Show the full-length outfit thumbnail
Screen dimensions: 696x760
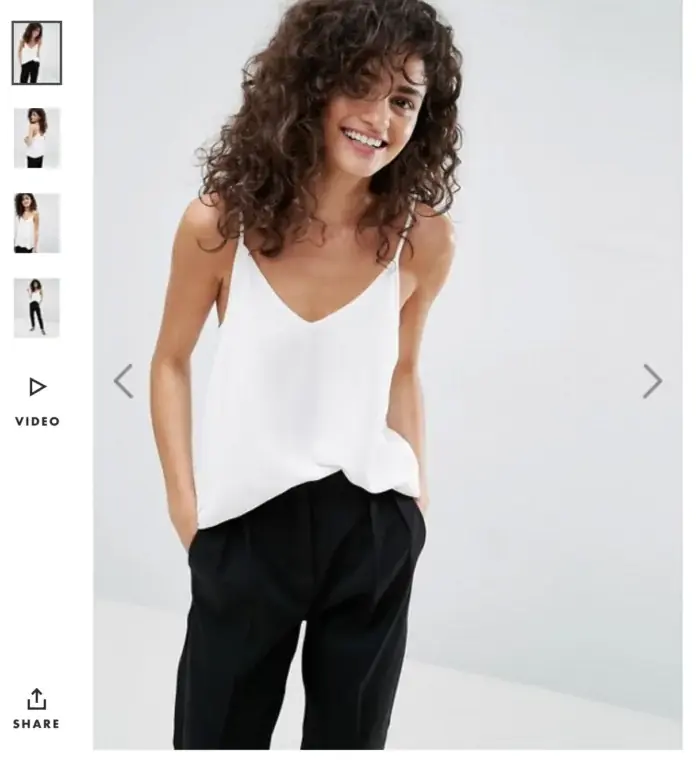pos(37,308)
